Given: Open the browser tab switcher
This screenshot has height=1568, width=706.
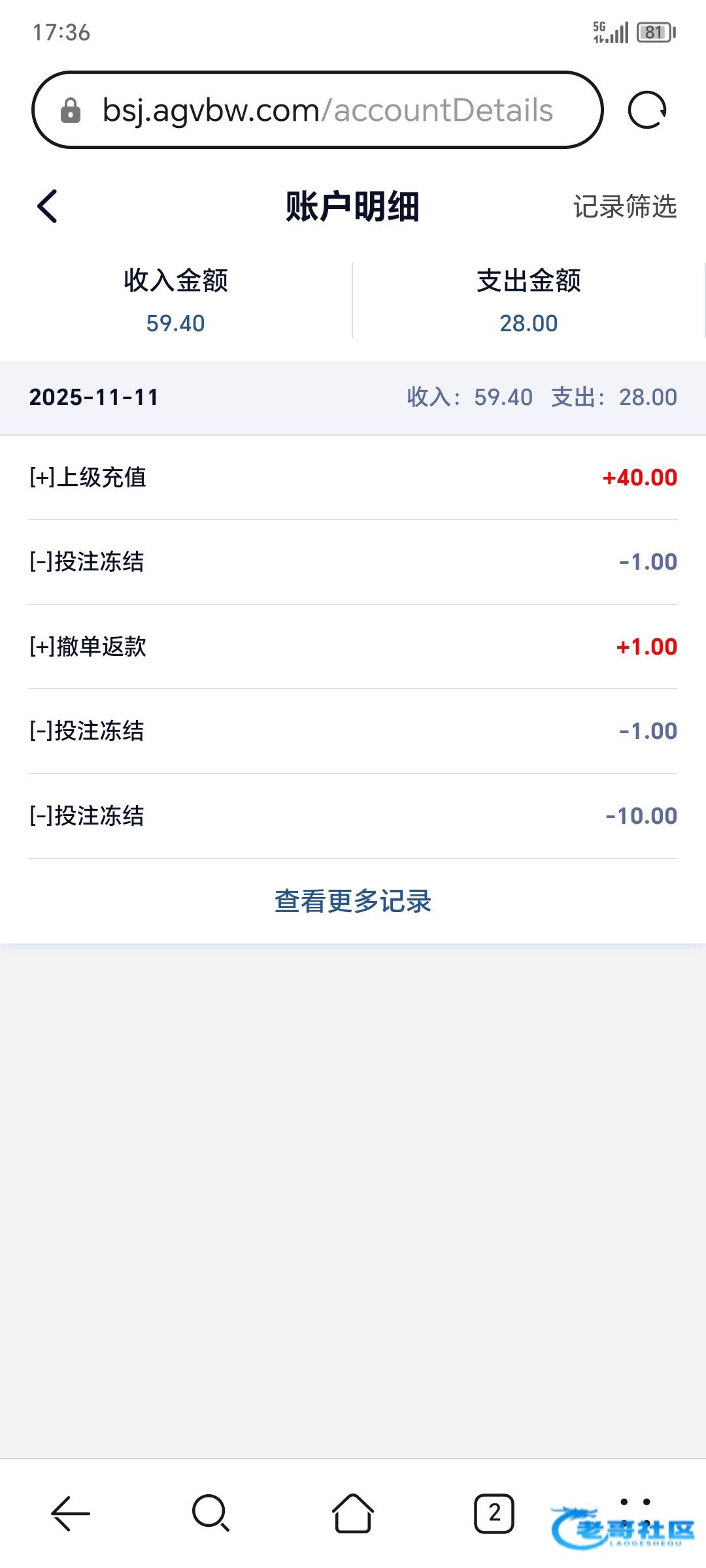Looking at the screenshot, I should coord(494,1513).
